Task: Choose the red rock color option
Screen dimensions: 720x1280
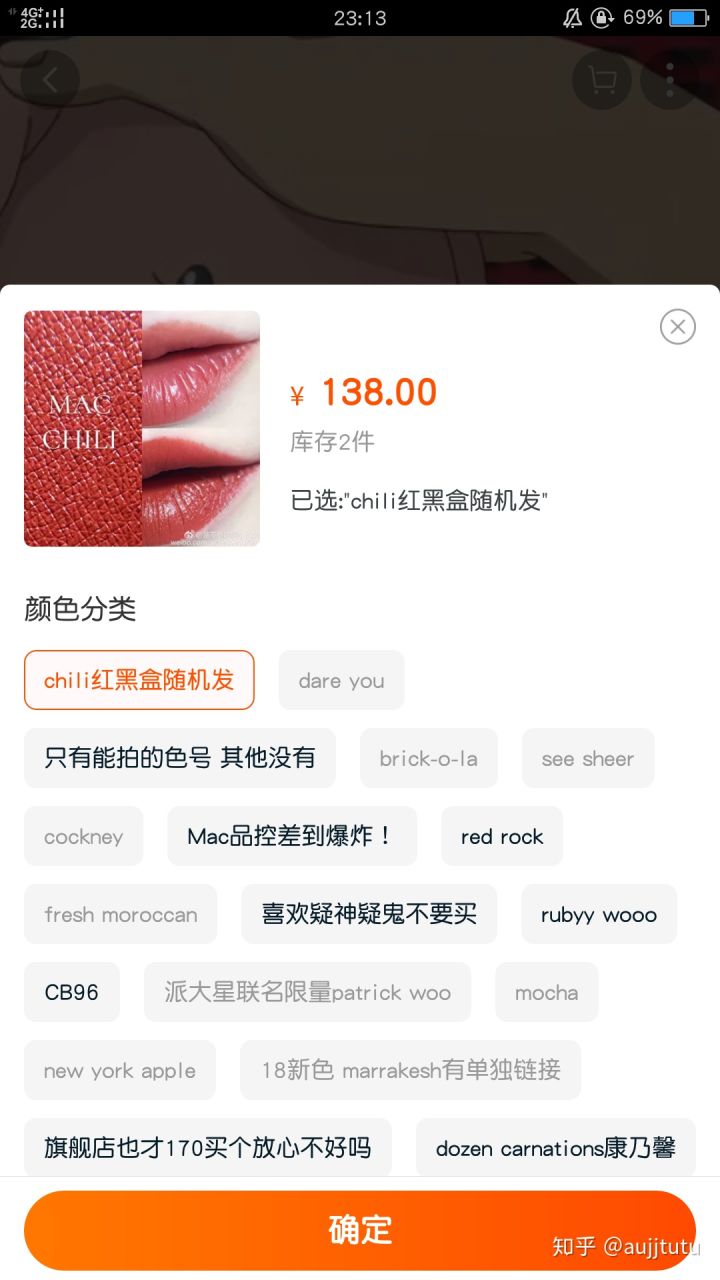Action: click(x=501, y=836)
